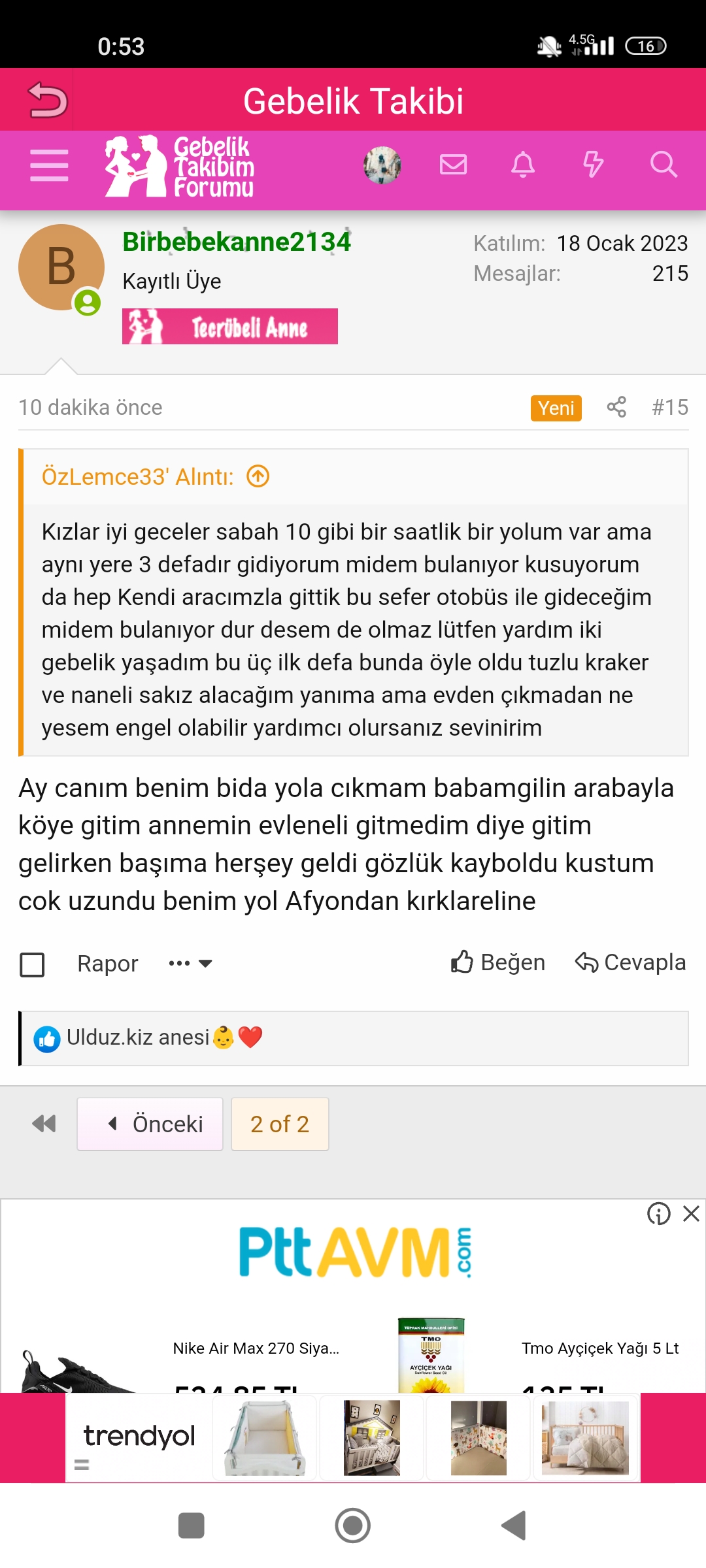Tap the back arrow in Gebelik Takibi header
The image size is (706, 1568).
(48, 100)
